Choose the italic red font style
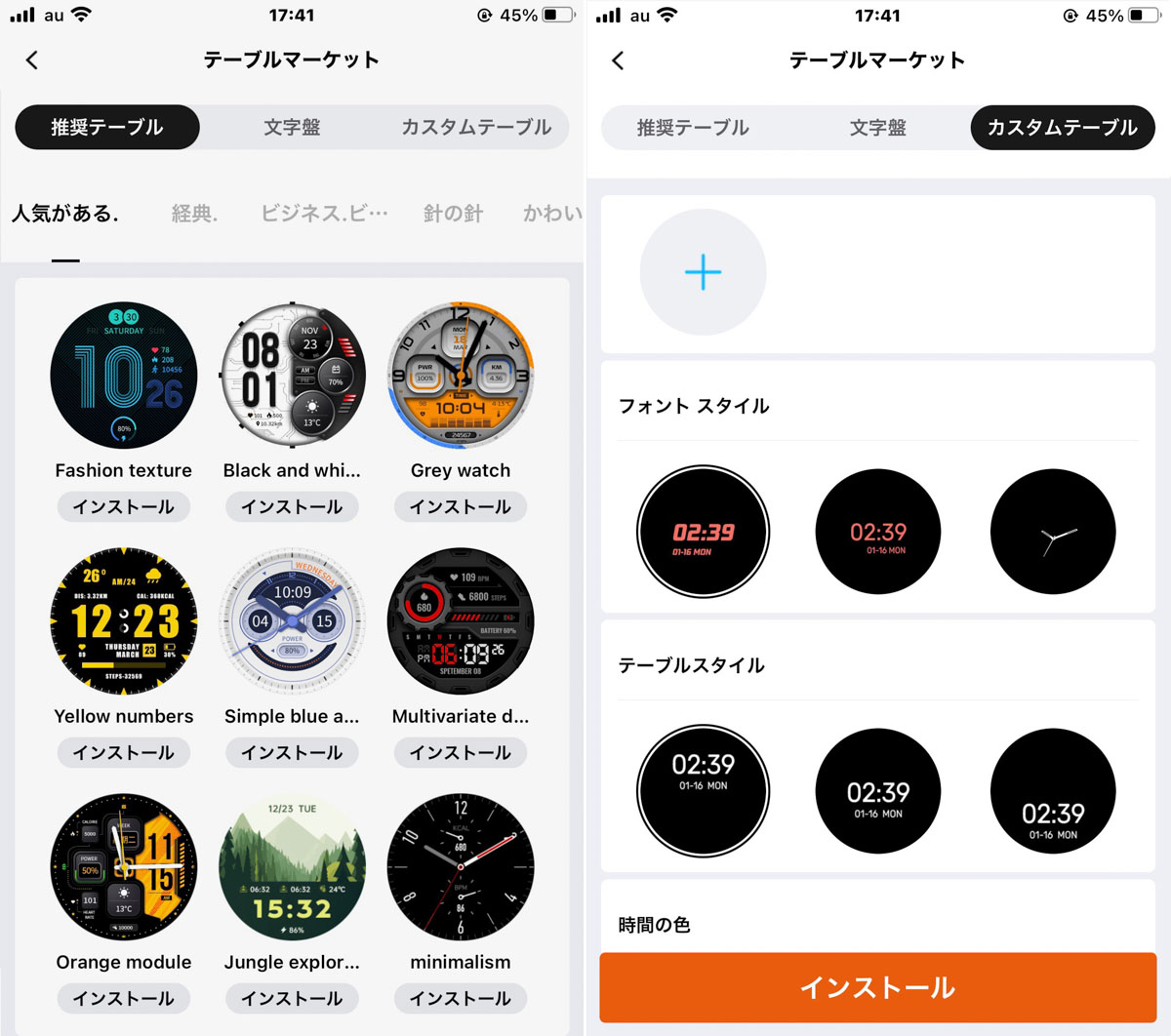 point(703,532)
